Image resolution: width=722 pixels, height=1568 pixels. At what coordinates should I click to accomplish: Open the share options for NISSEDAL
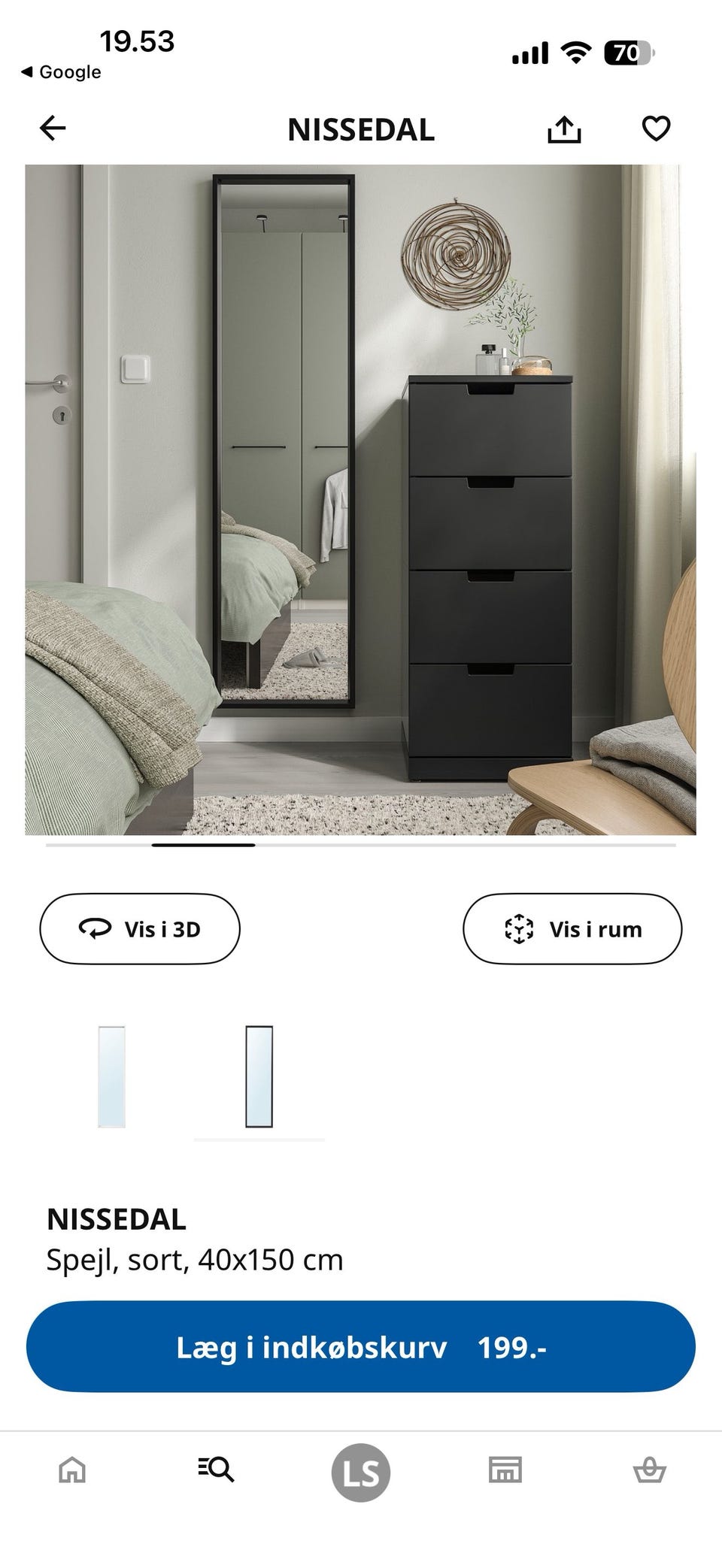(566, 129)
